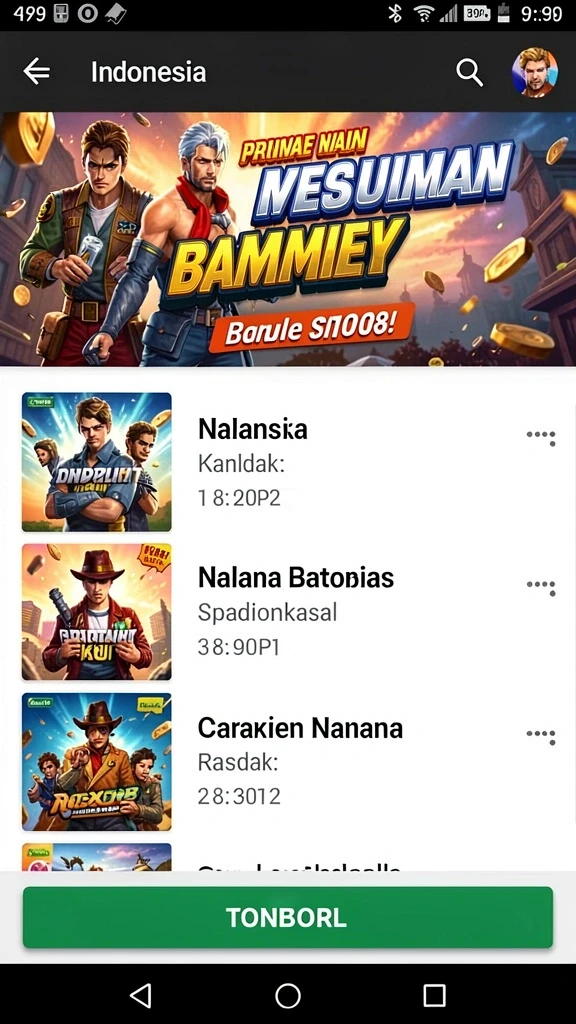The width and height of the screenshot is (576, 1024).
Task: Open more options for Carakien Nanana
Action: [541, 736]
